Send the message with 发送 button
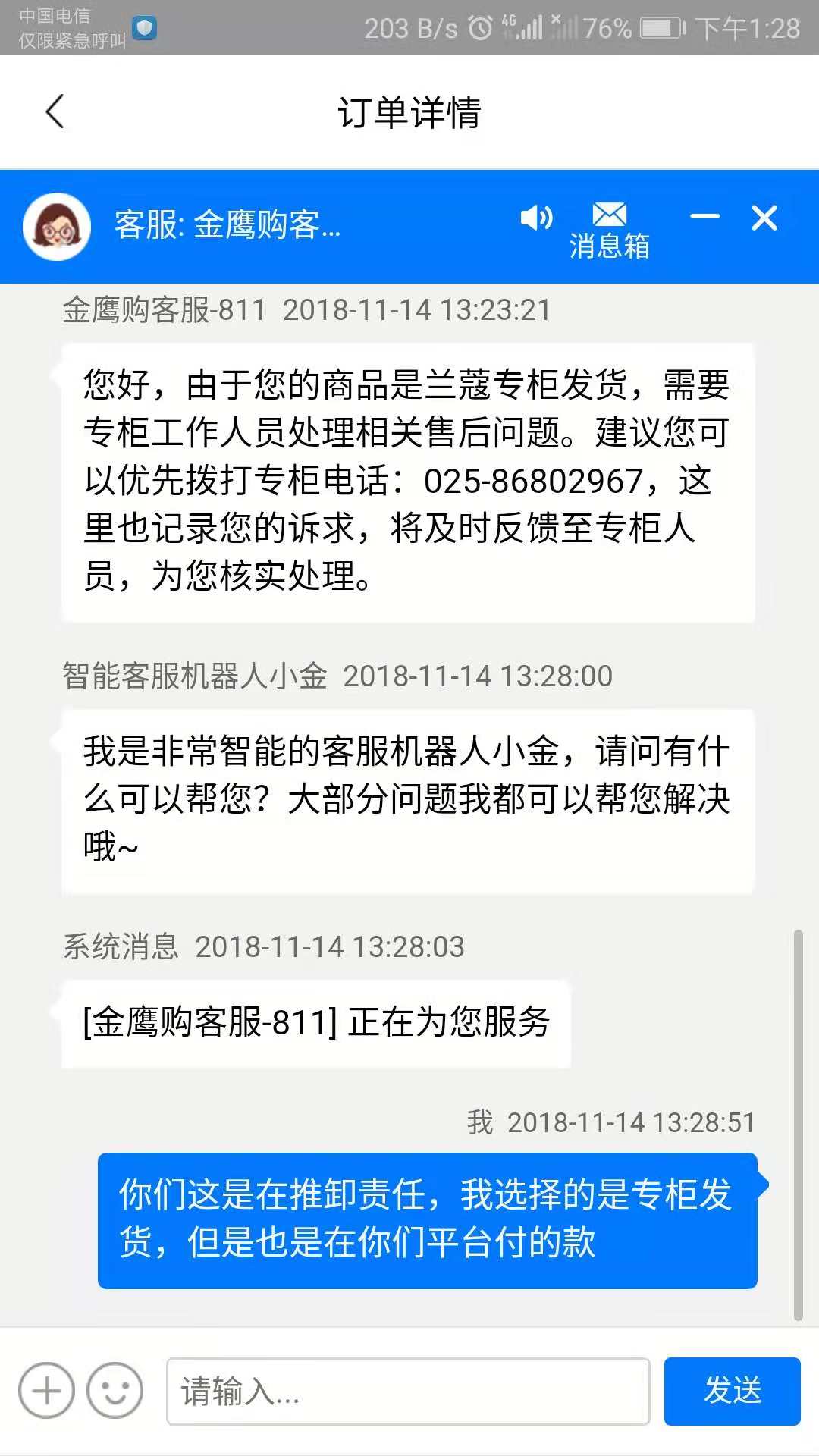The image size is (819, 1456). (x=732, y=1392)
